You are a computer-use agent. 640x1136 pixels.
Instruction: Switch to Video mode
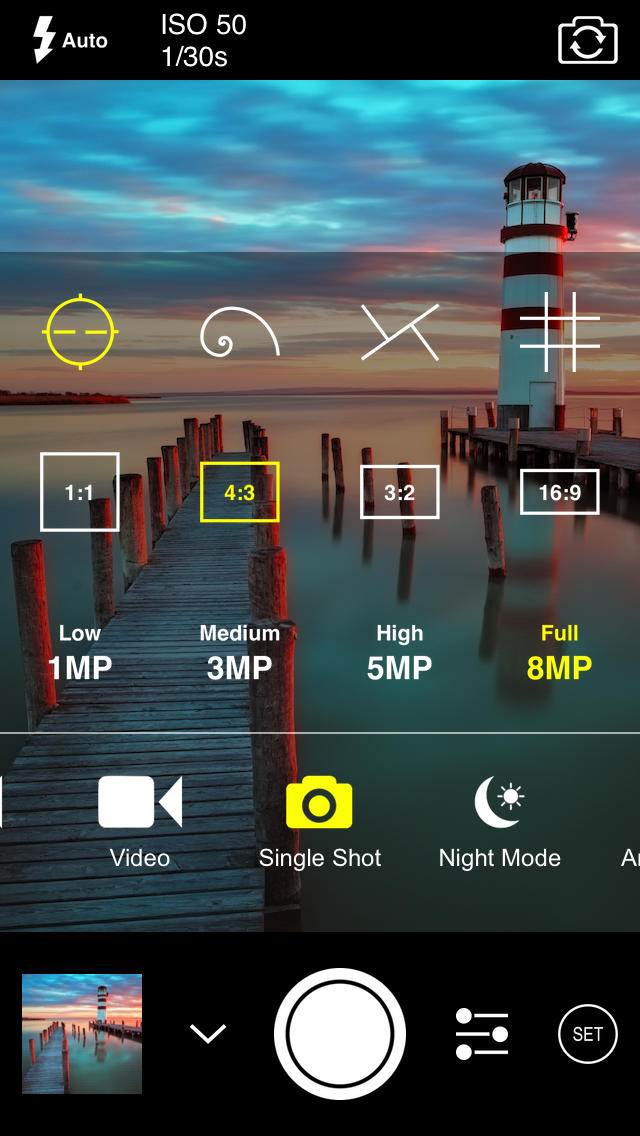140,820
